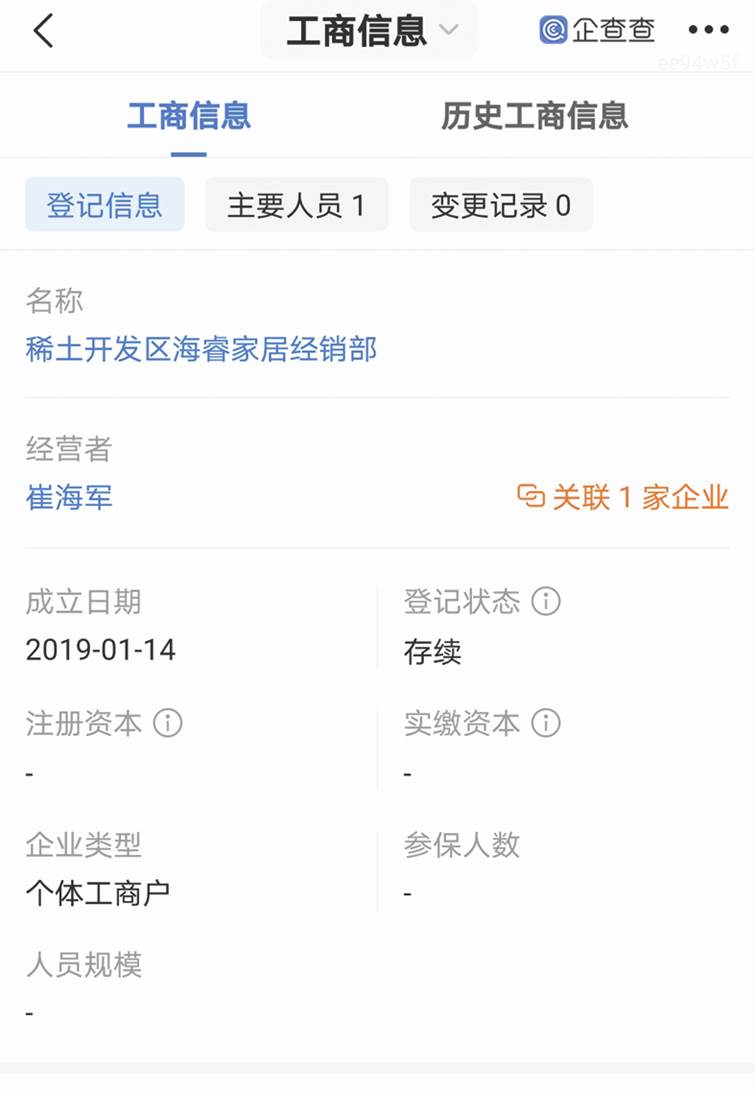Go back using the top-left arrow
This screenshot has width=755, height=1095.
pyautogui.click(x=42, y=31)
